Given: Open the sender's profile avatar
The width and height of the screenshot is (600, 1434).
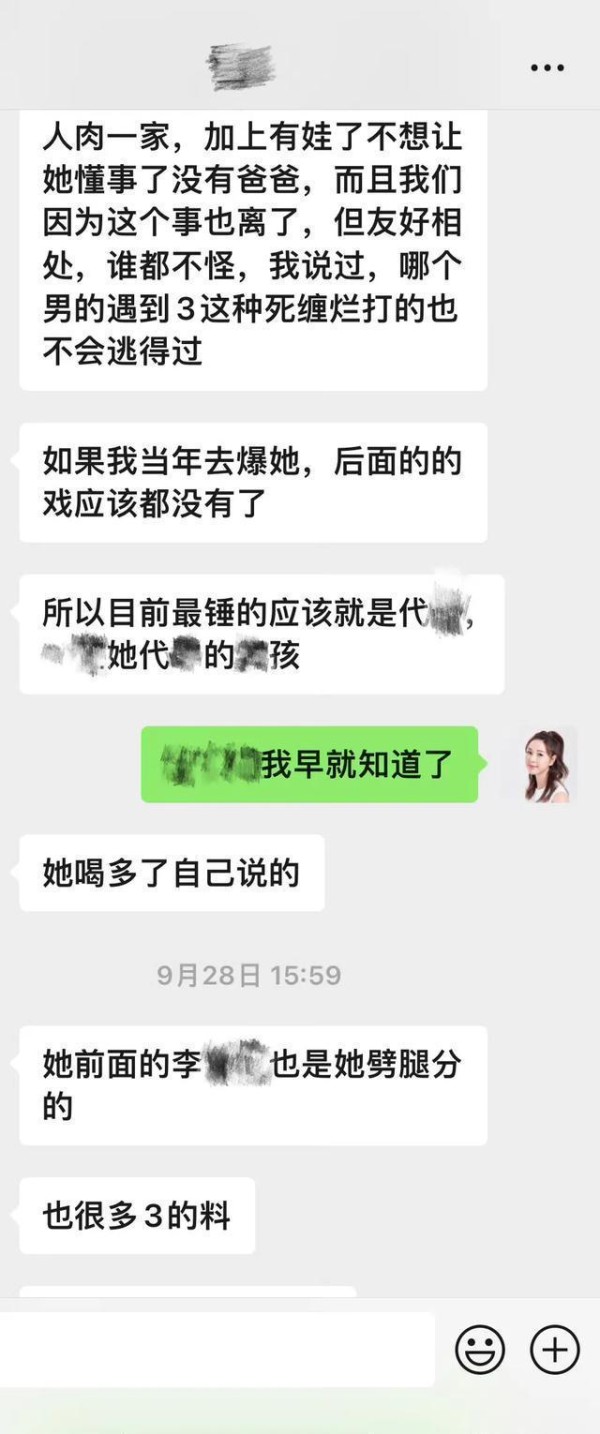Looking at the screenshot, I should (548, 765).
